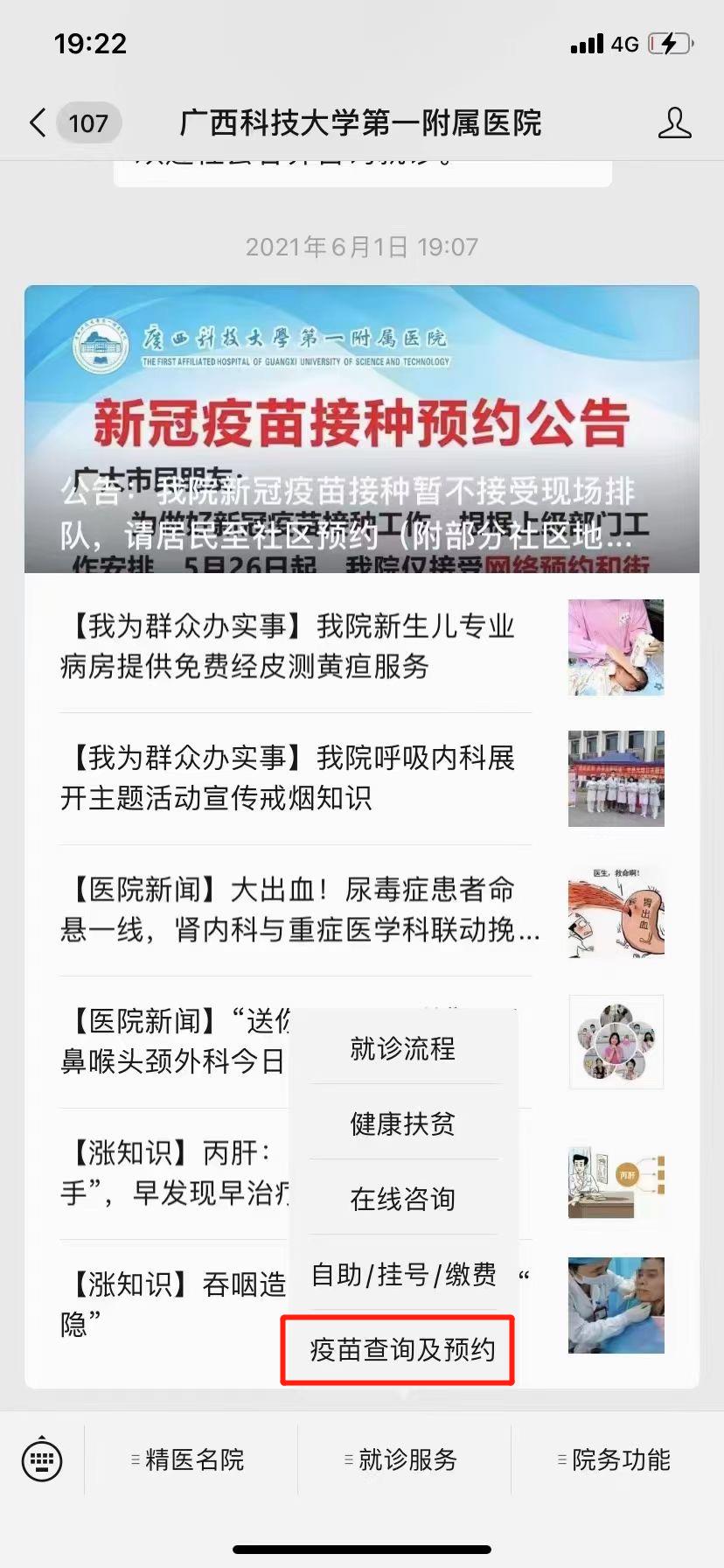Open article about 呼吸内科宣传戒烟知识
The image size is (724, 1568).
[297, 778]
